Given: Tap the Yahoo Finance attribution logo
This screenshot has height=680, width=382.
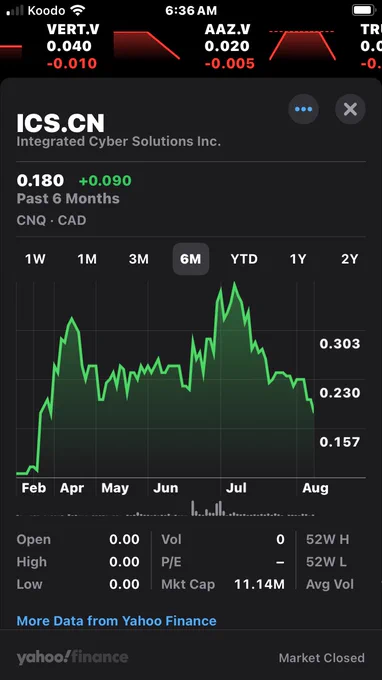Looking at the screenshot, I should click(72, 657).
